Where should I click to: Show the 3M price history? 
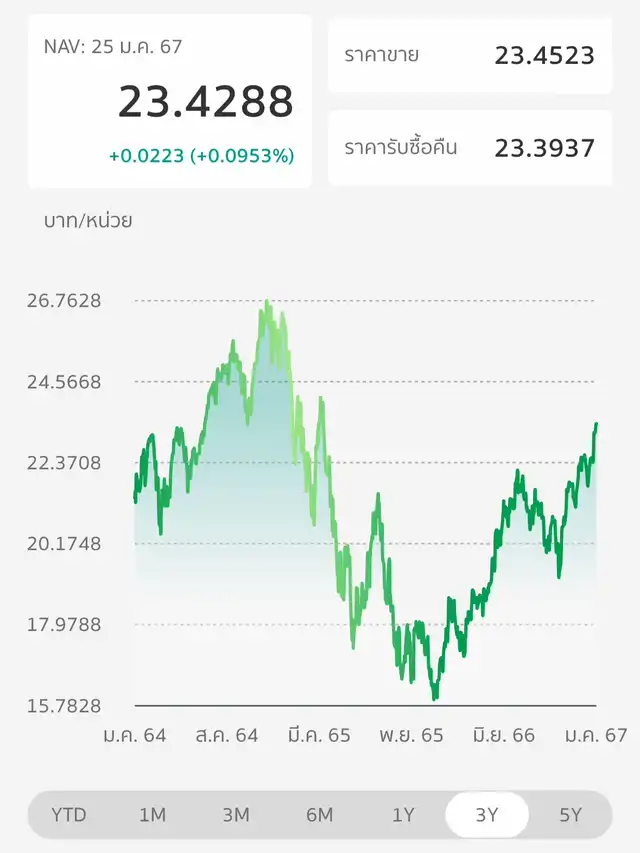pos(236,815)
